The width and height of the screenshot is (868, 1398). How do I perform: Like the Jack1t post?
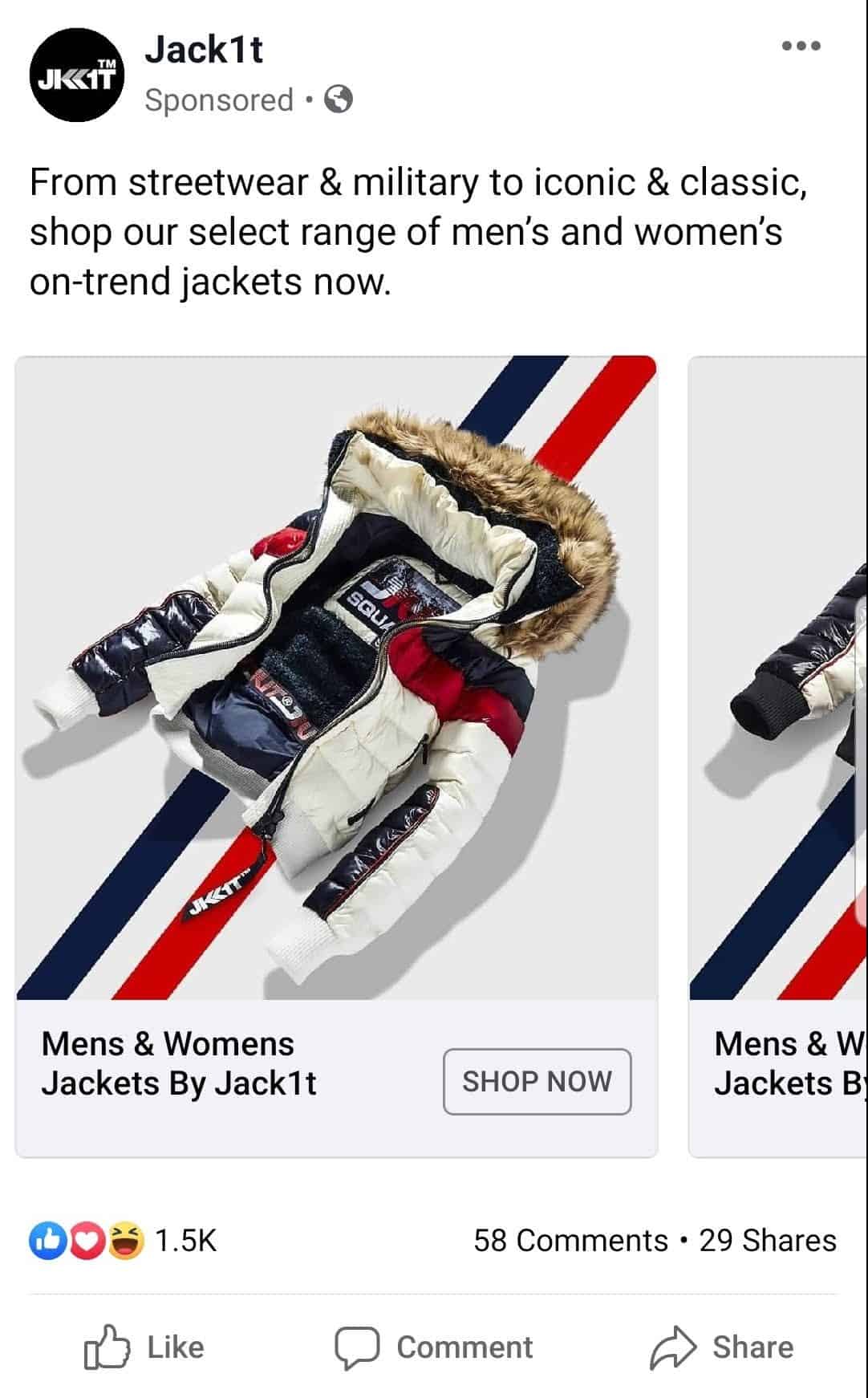(144, 1347)
